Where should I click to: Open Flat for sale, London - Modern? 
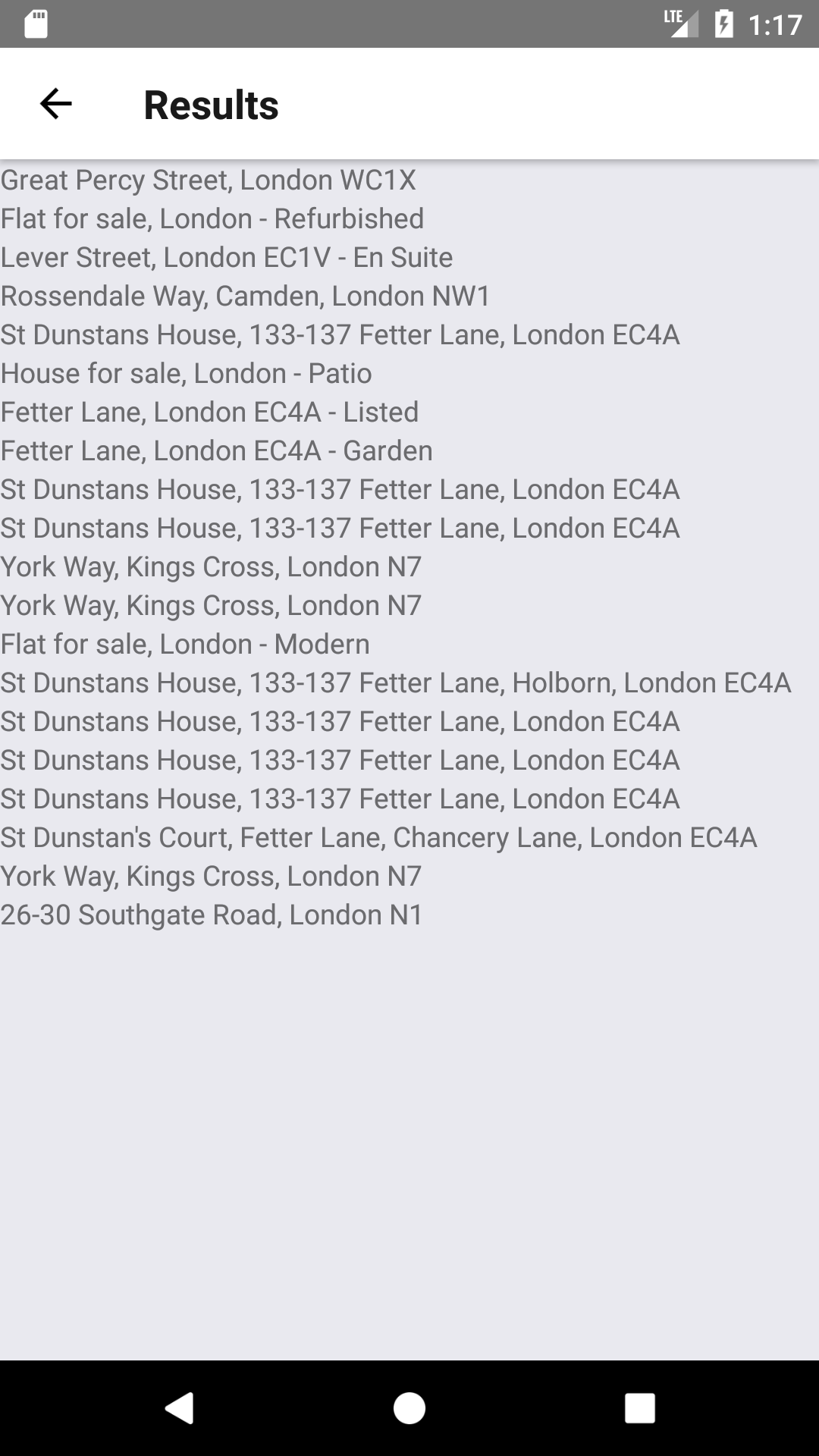pyautogui.click(x=185, y=645)
